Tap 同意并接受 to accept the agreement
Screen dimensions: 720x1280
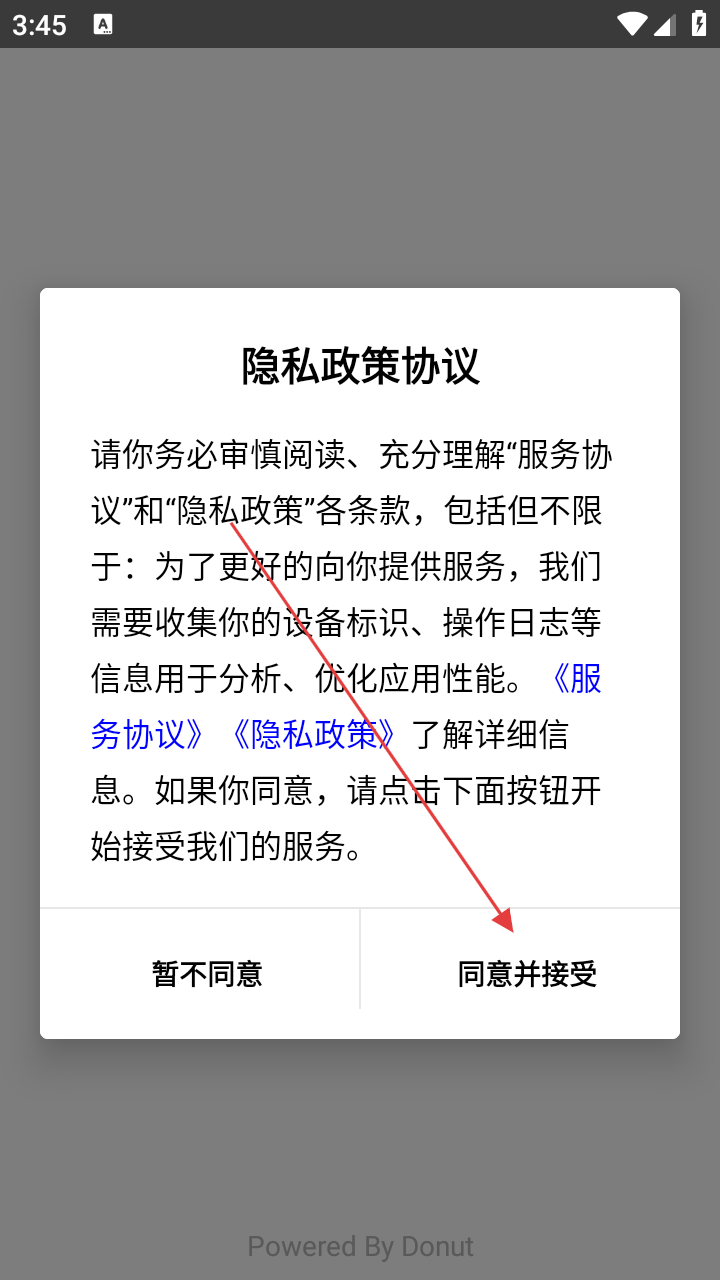coord(526,973)
